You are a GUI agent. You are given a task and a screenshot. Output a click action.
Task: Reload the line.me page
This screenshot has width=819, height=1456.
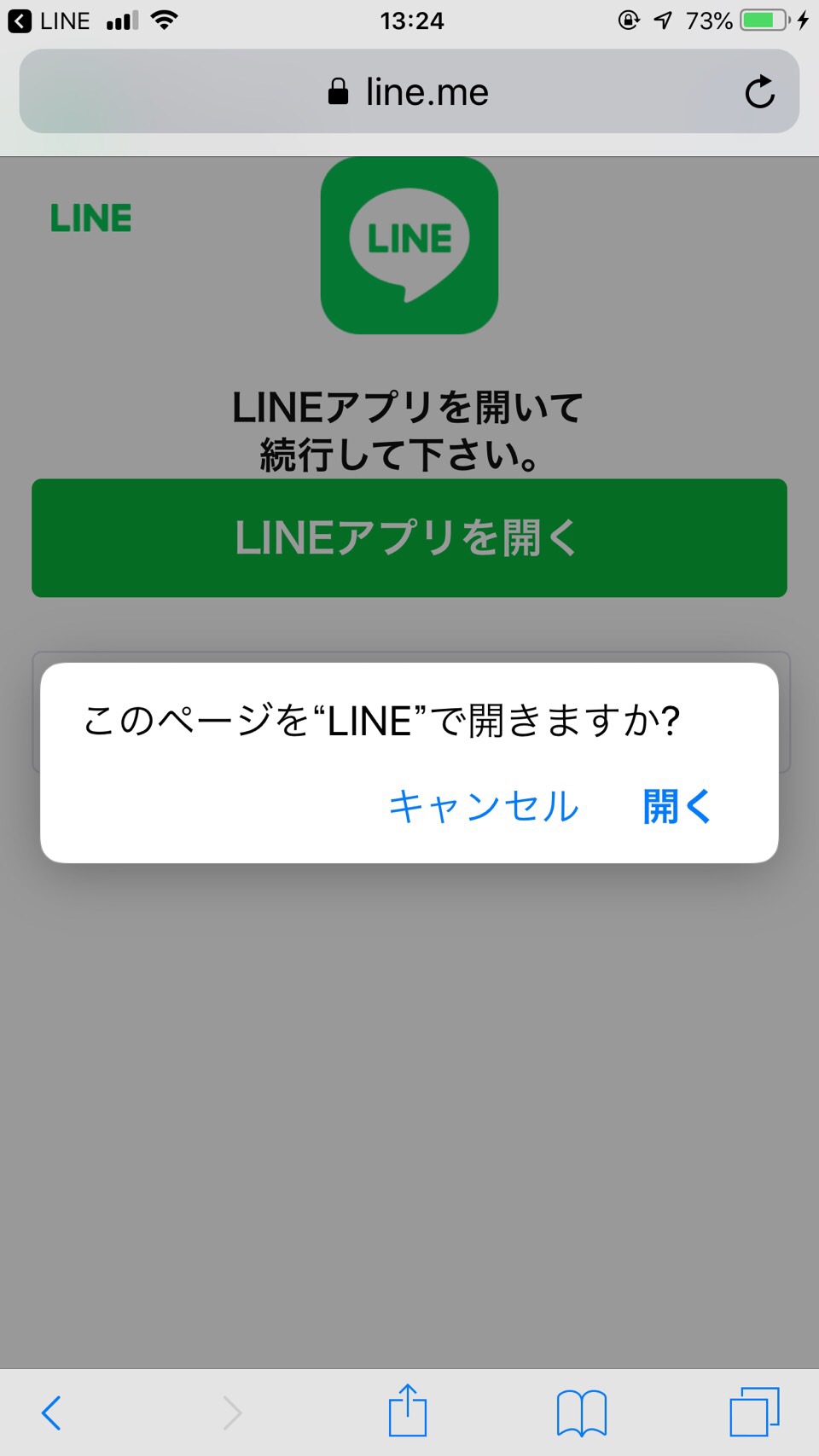[759, 92]
